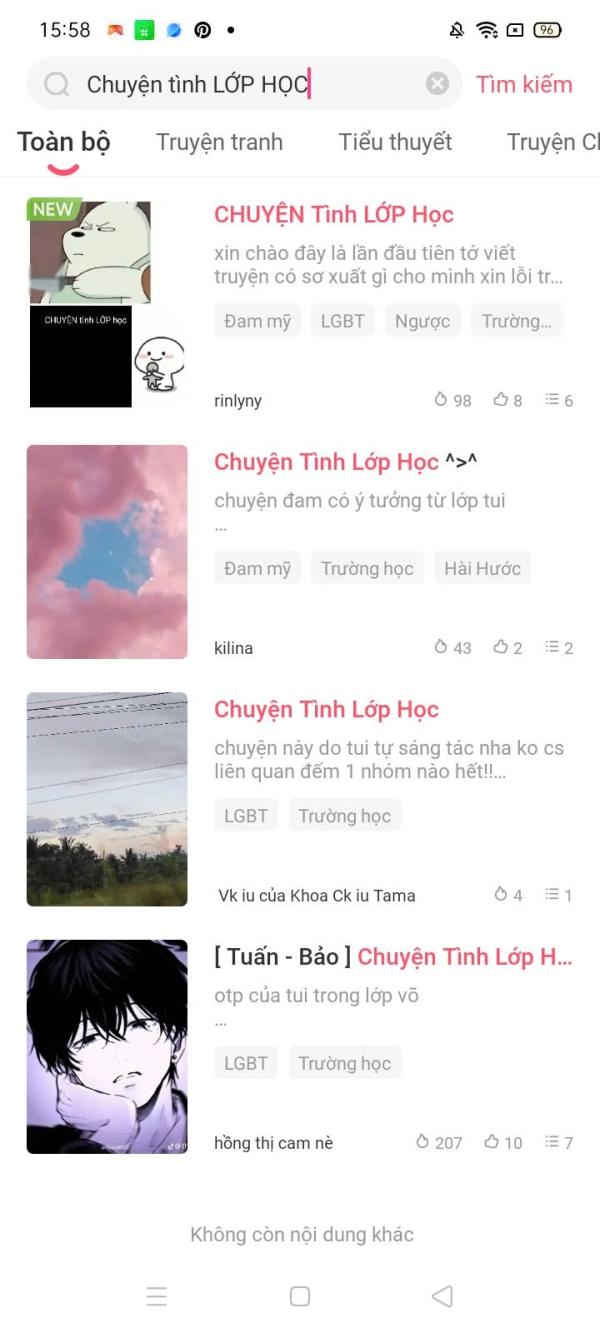This screenshot has height=1333, width=600.
Task: Tap the LGBT tag on rinlyny's story
Action: pyautogui.click(x=342, y=321)
